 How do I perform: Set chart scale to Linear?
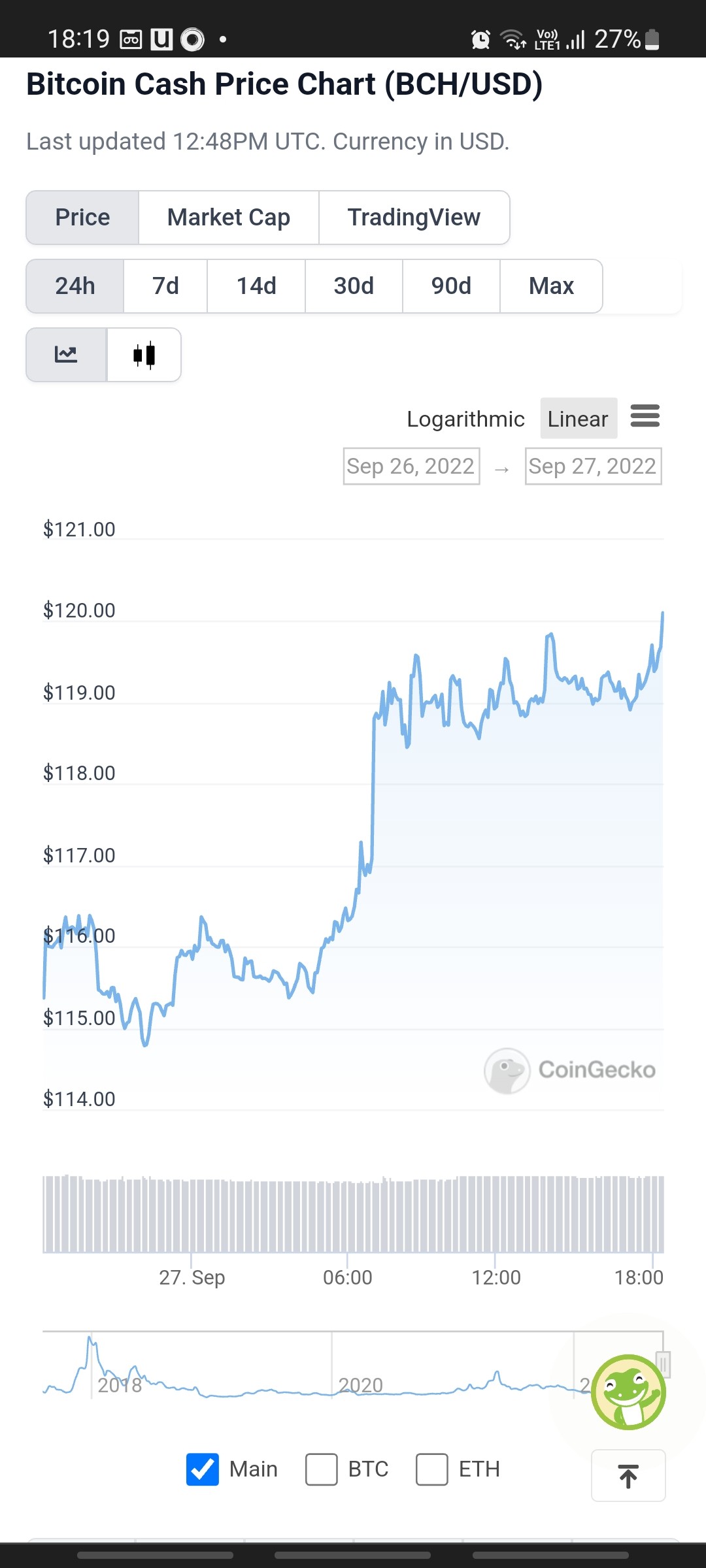pyautogui.click(x=579, y=419)
